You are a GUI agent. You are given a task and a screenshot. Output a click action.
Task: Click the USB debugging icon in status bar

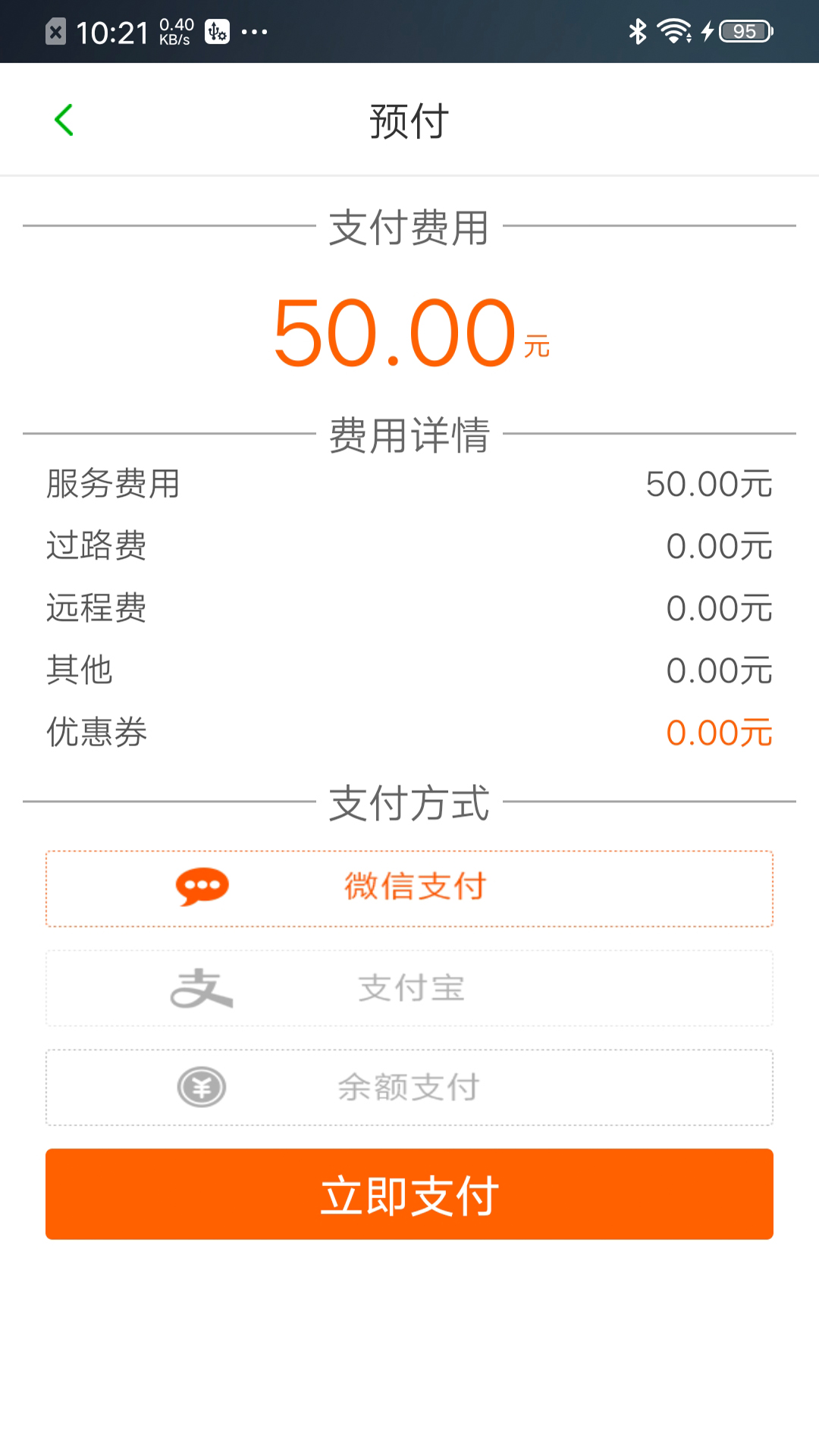217,32
